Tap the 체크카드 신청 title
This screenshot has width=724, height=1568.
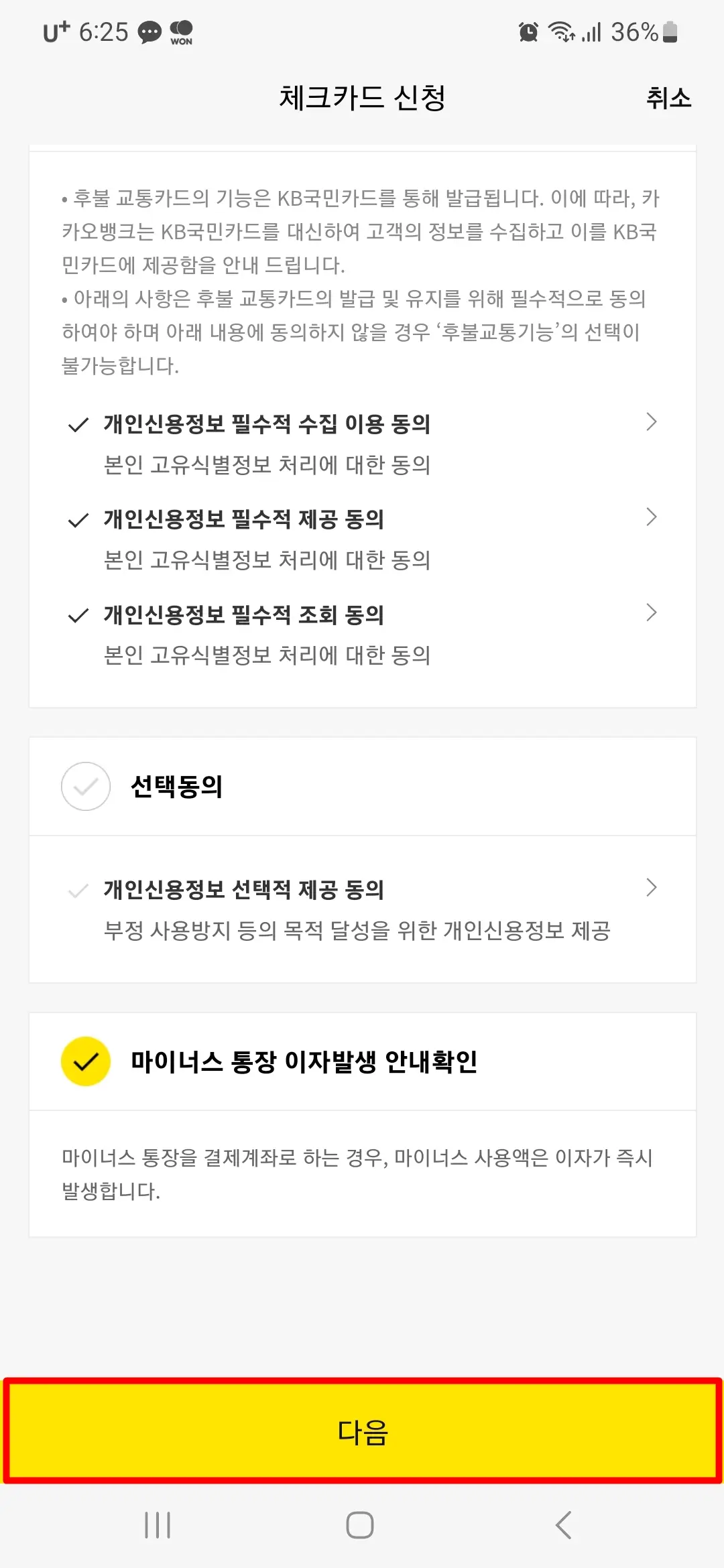click(x=362, y=96)
